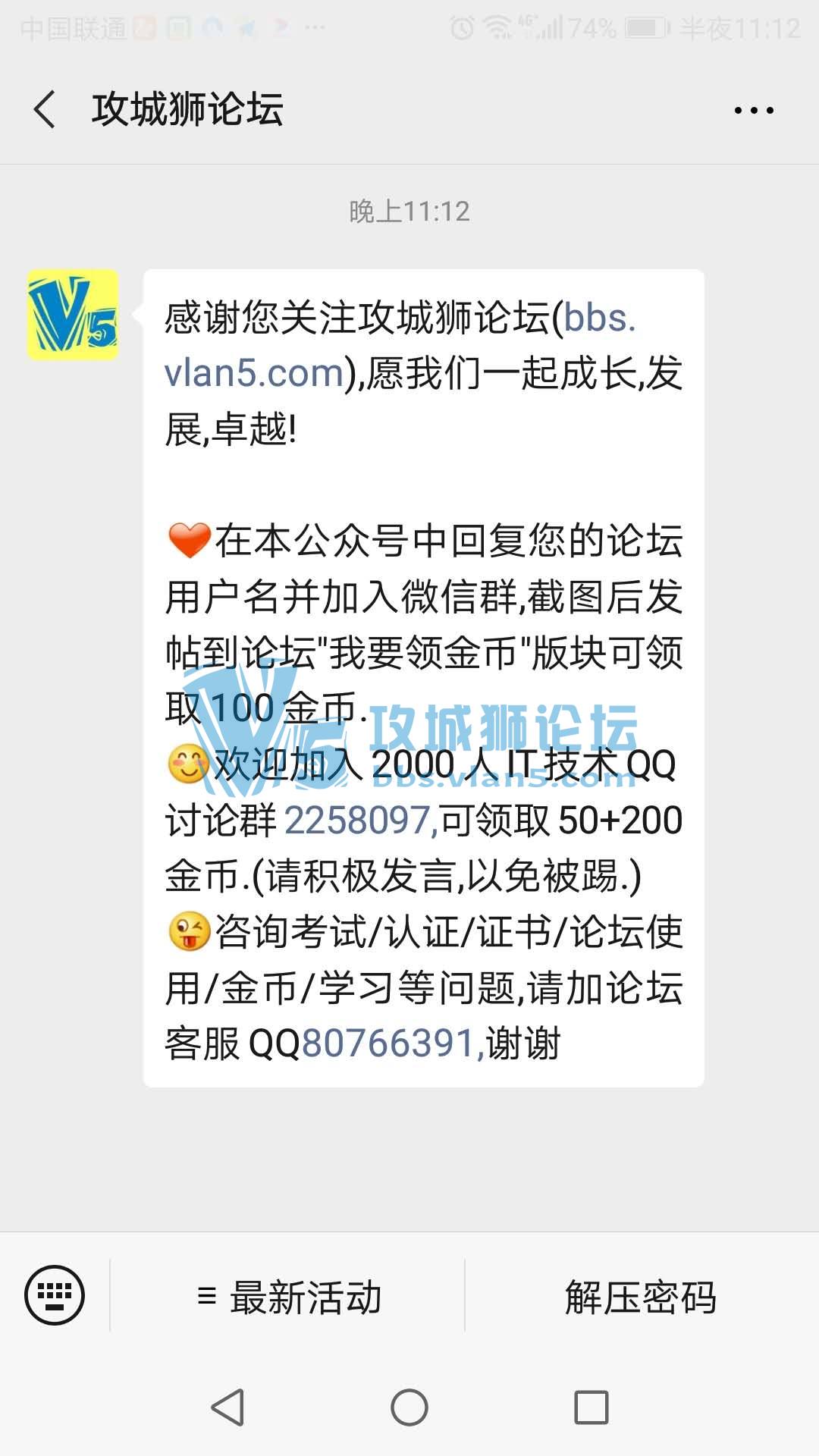The image size is (819, 1456).
Task: Tap the system back button
Action: coord(227,1407)
